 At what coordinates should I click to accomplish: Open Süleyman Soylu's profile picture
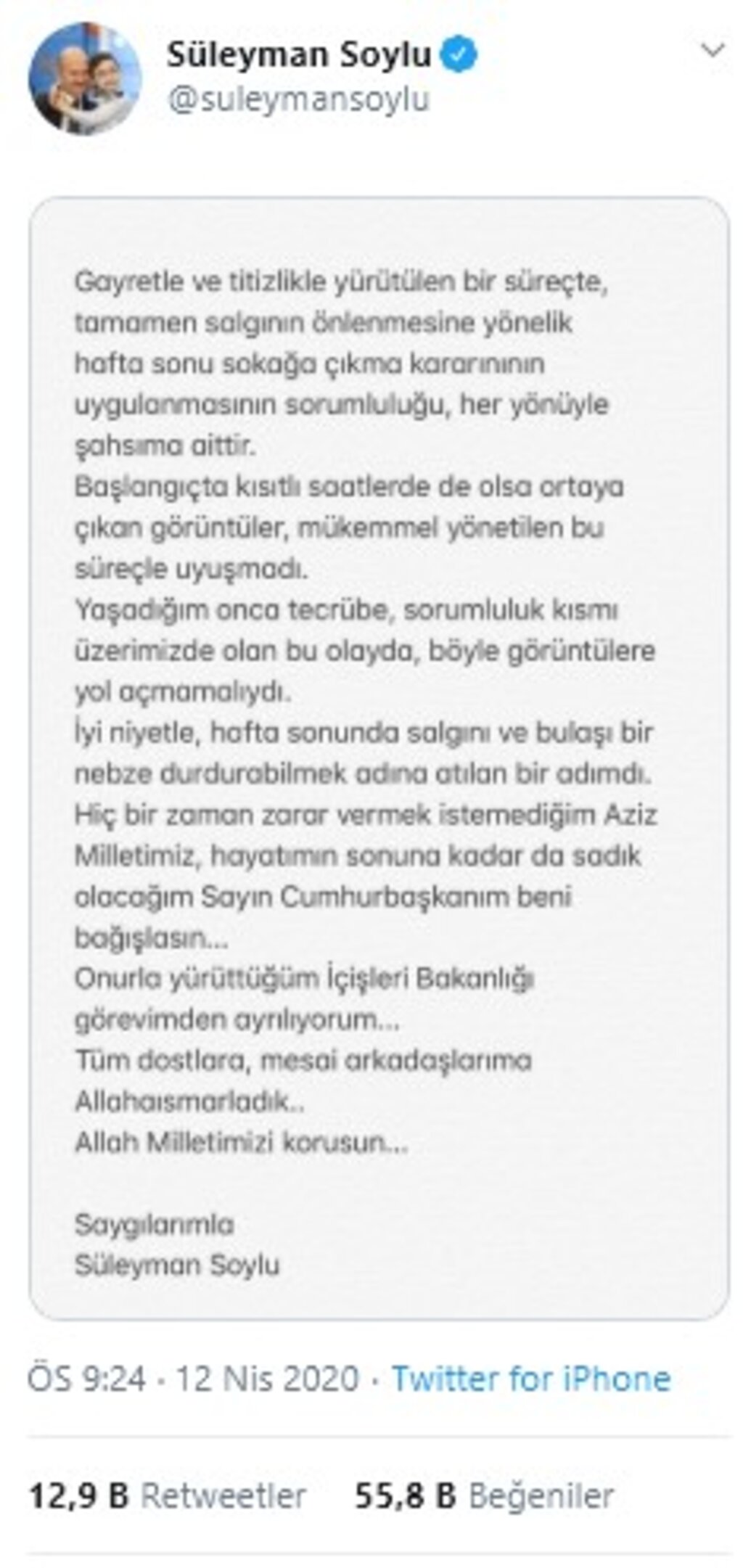84,78
